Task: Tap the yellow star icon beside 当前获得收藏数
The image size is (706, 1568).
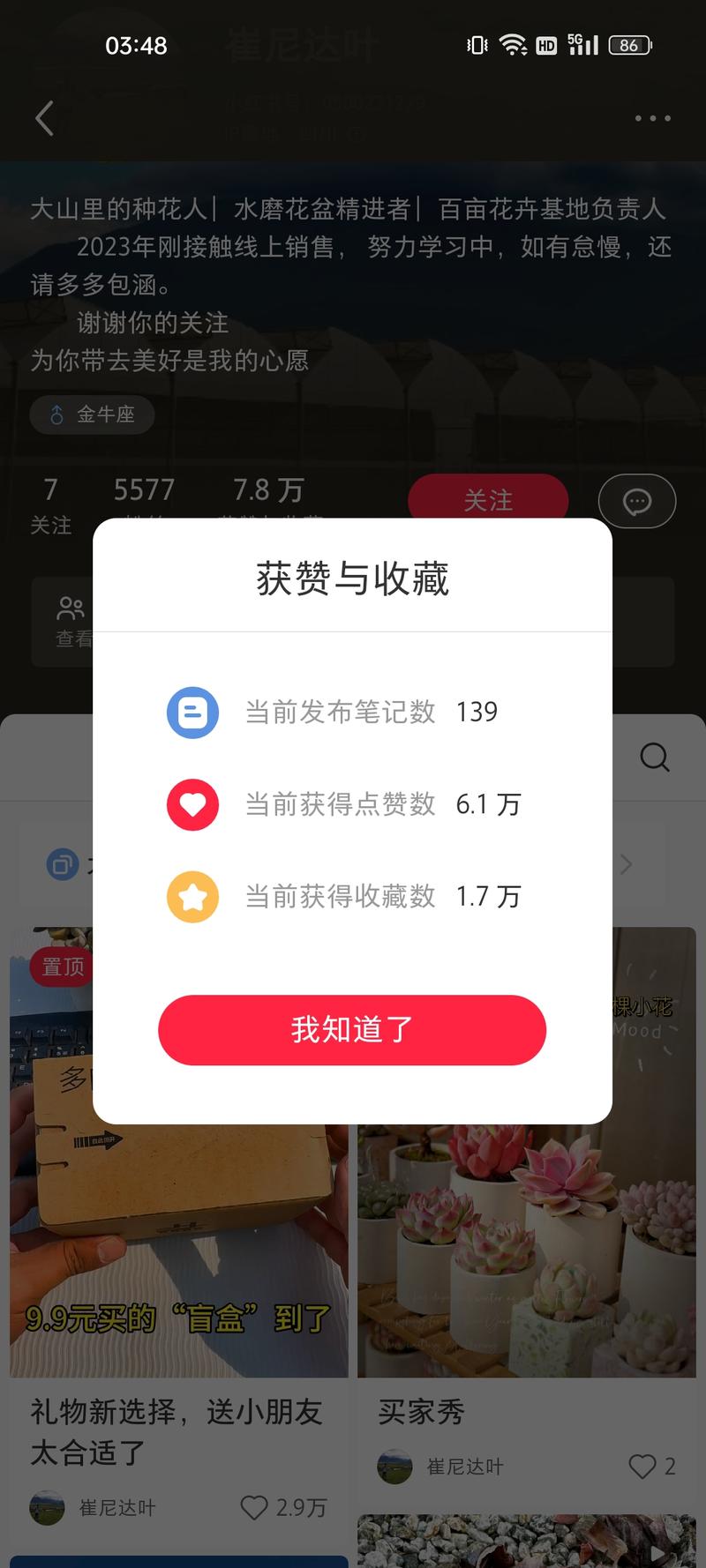Action: point(192,896)
